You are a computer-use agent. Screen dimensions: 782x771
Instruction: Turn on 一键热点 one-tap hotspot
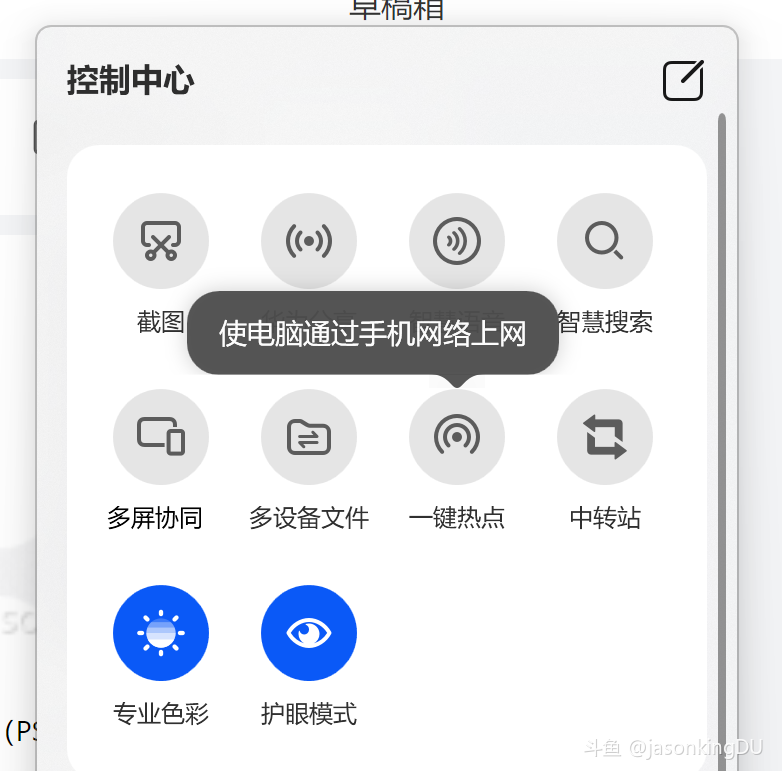pos(457,437)
